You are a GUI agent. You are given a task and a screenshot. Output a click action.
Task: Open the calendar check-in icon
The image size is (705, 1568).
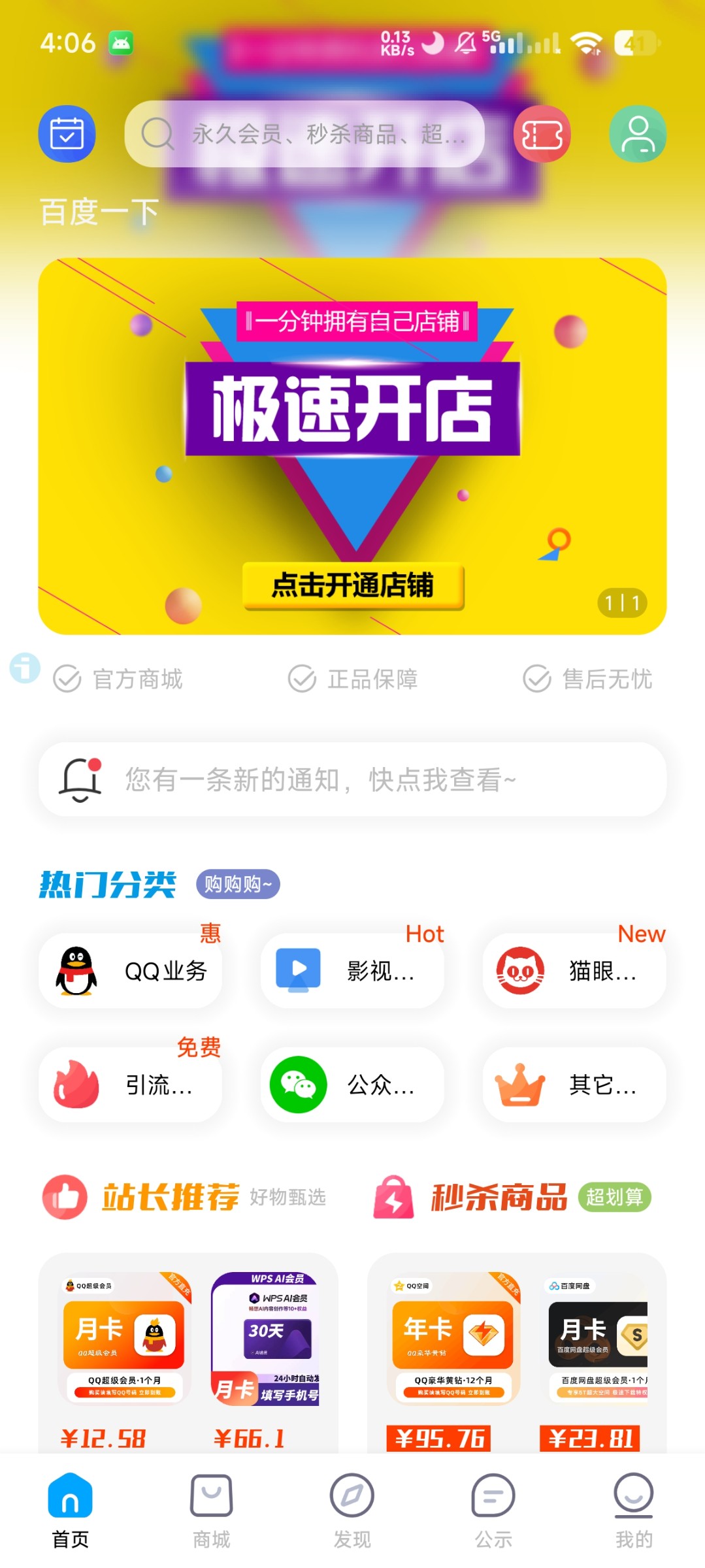67,133
